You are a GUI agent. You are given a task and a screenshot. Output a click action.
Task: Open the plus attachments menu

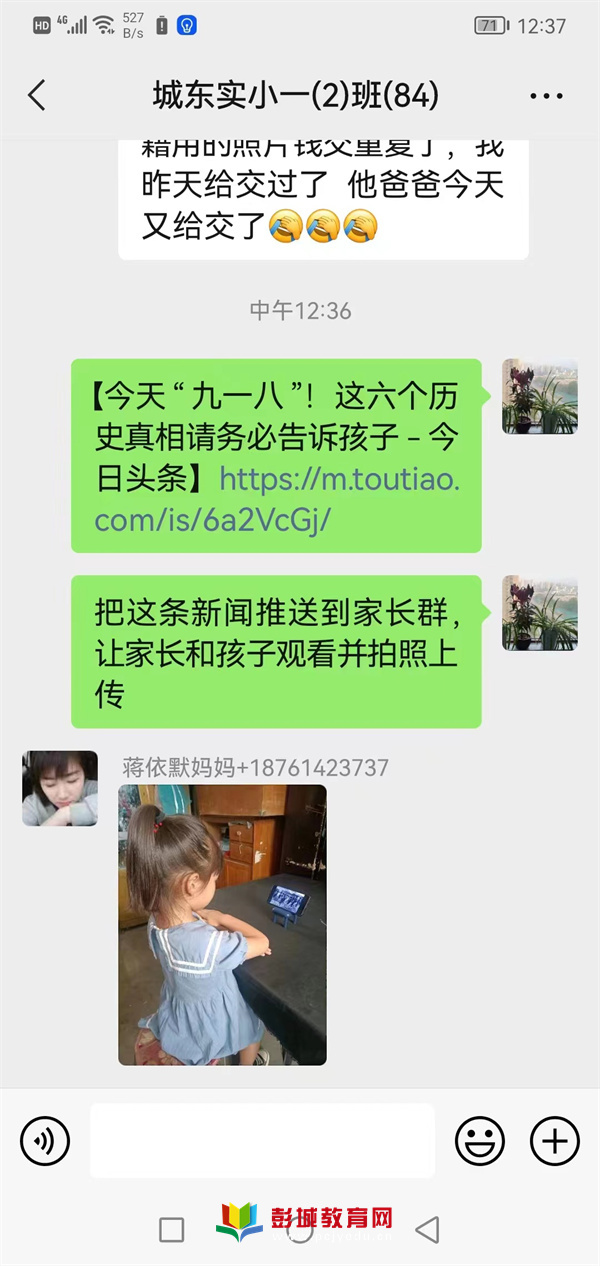coord(555,1141)
